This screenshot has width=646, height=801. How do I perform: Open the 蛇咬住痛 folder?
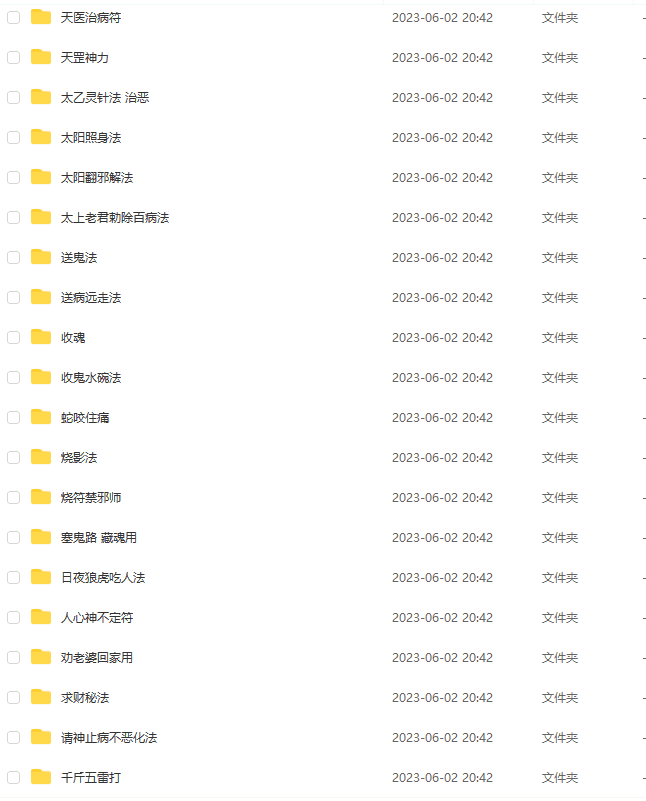[84, 417]
